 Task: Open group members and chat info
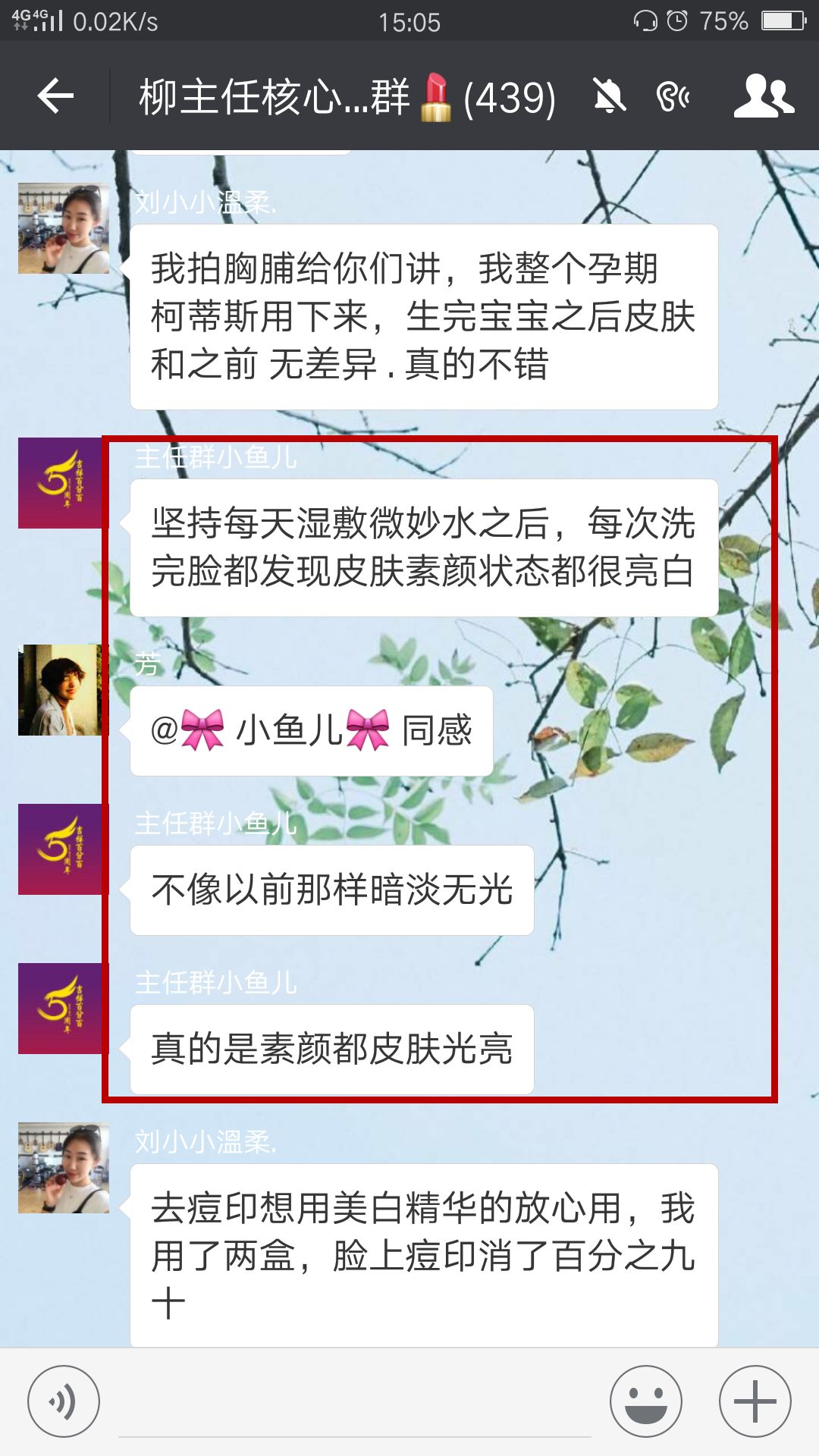pyautogui.click(x=764, y=96)
